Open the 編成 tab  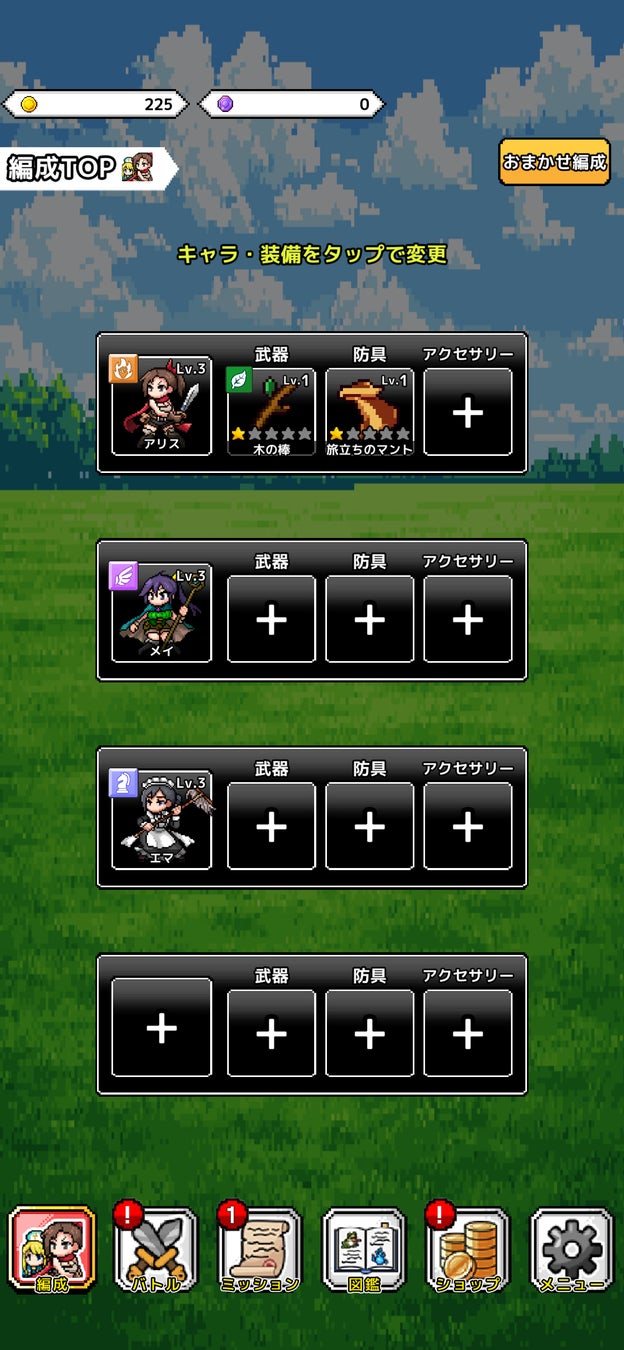52,1250
